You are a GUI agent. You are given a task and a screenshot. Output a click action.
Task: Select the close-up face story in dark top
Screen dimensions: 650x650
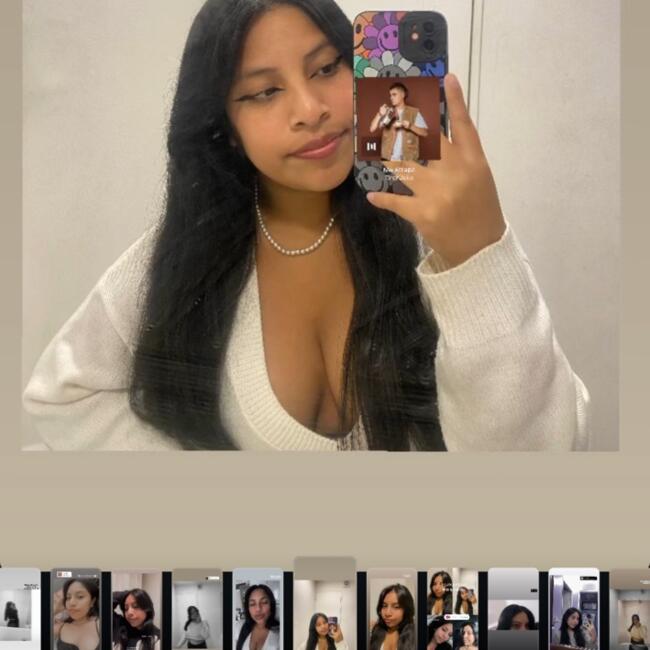click(76, 609)
